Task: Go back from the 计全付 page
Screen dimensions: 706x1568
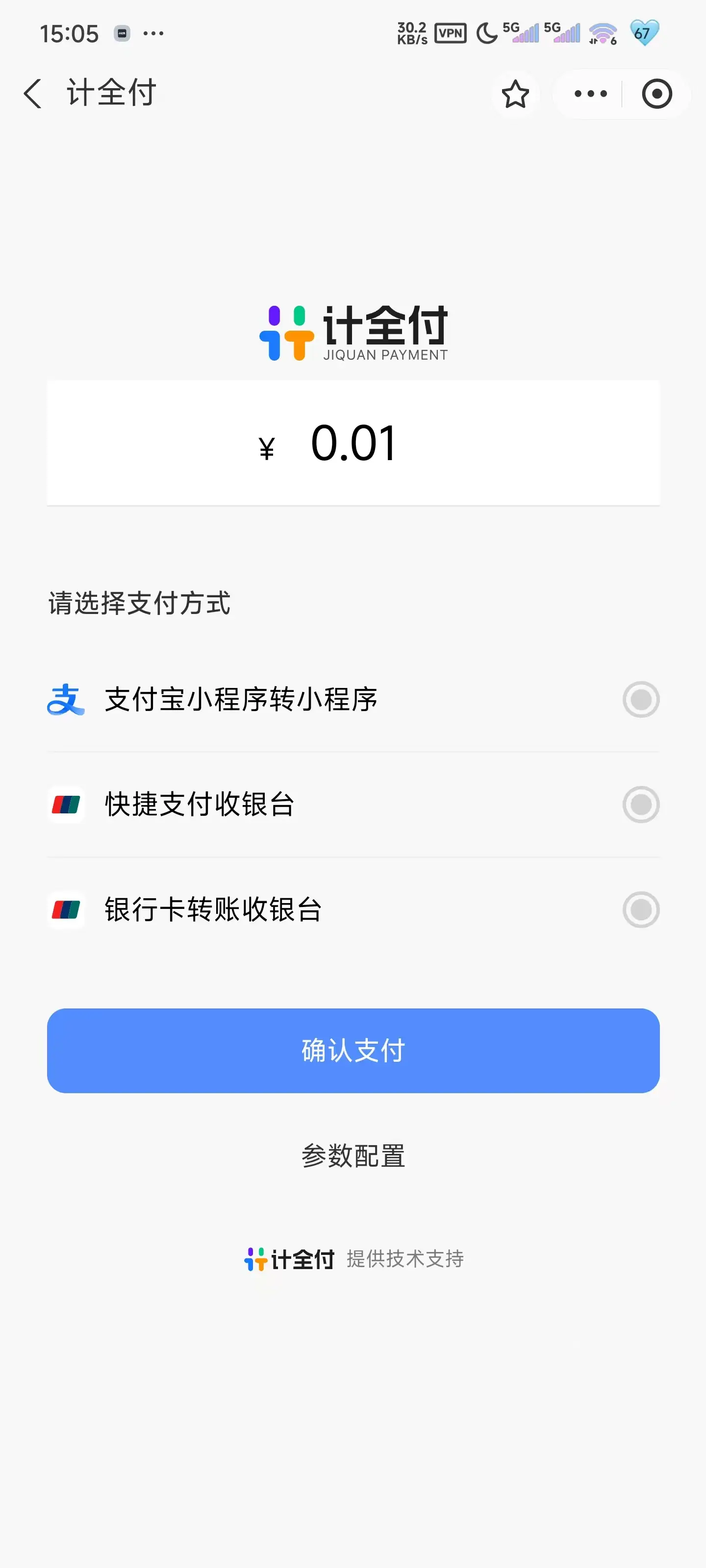Action: (x=33, y=94)
